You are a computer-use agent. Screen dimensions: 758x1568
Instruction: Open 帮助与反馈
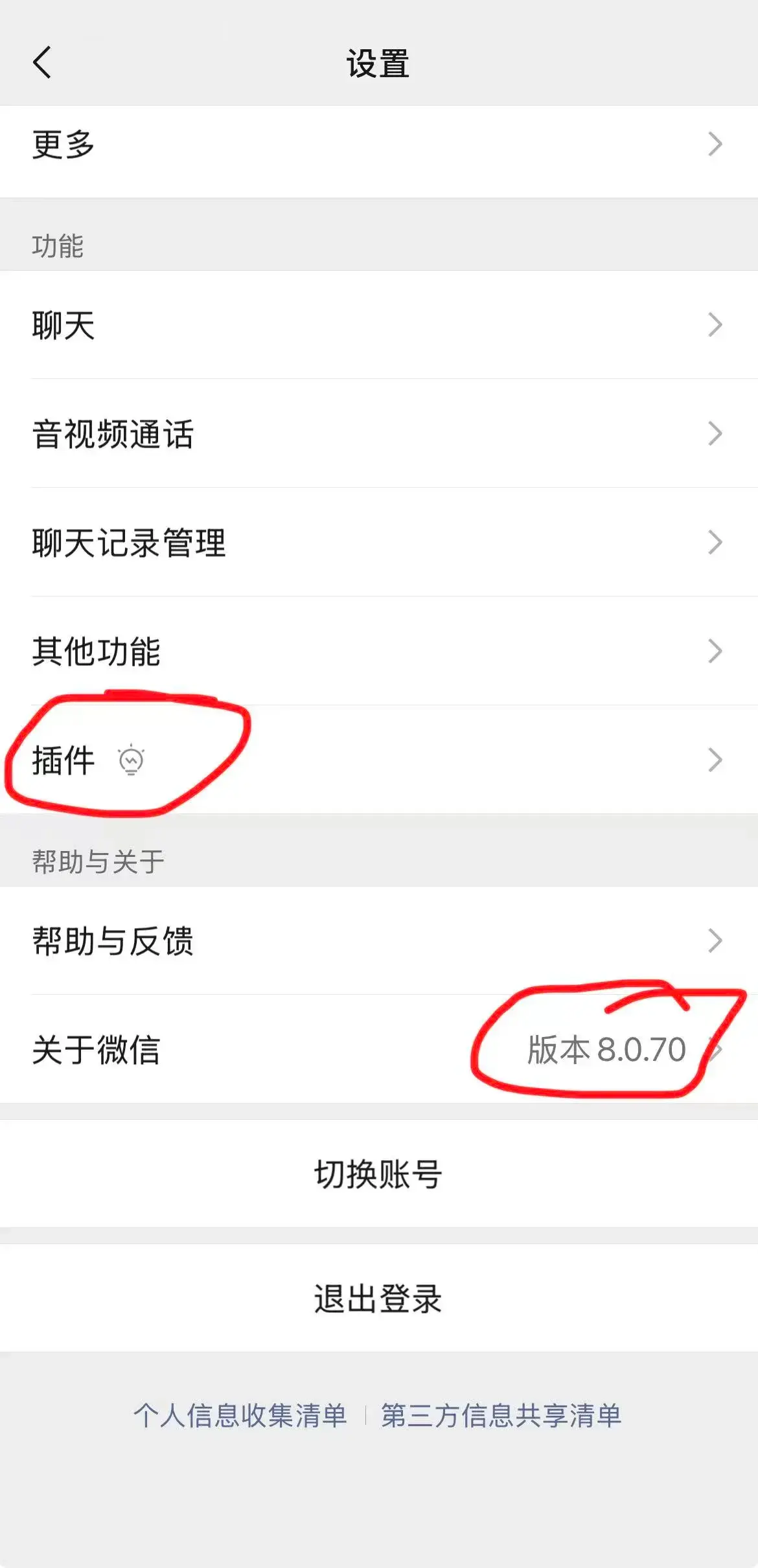379,941
